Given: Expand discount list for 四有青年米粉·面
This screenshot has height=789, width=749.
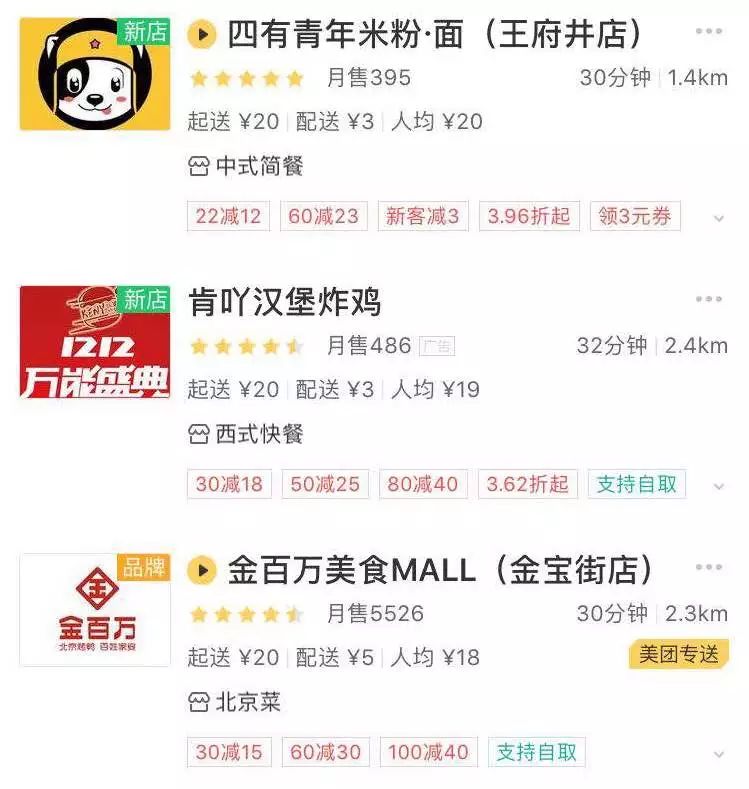Looking at the screenshot, I should pos(718,218).
